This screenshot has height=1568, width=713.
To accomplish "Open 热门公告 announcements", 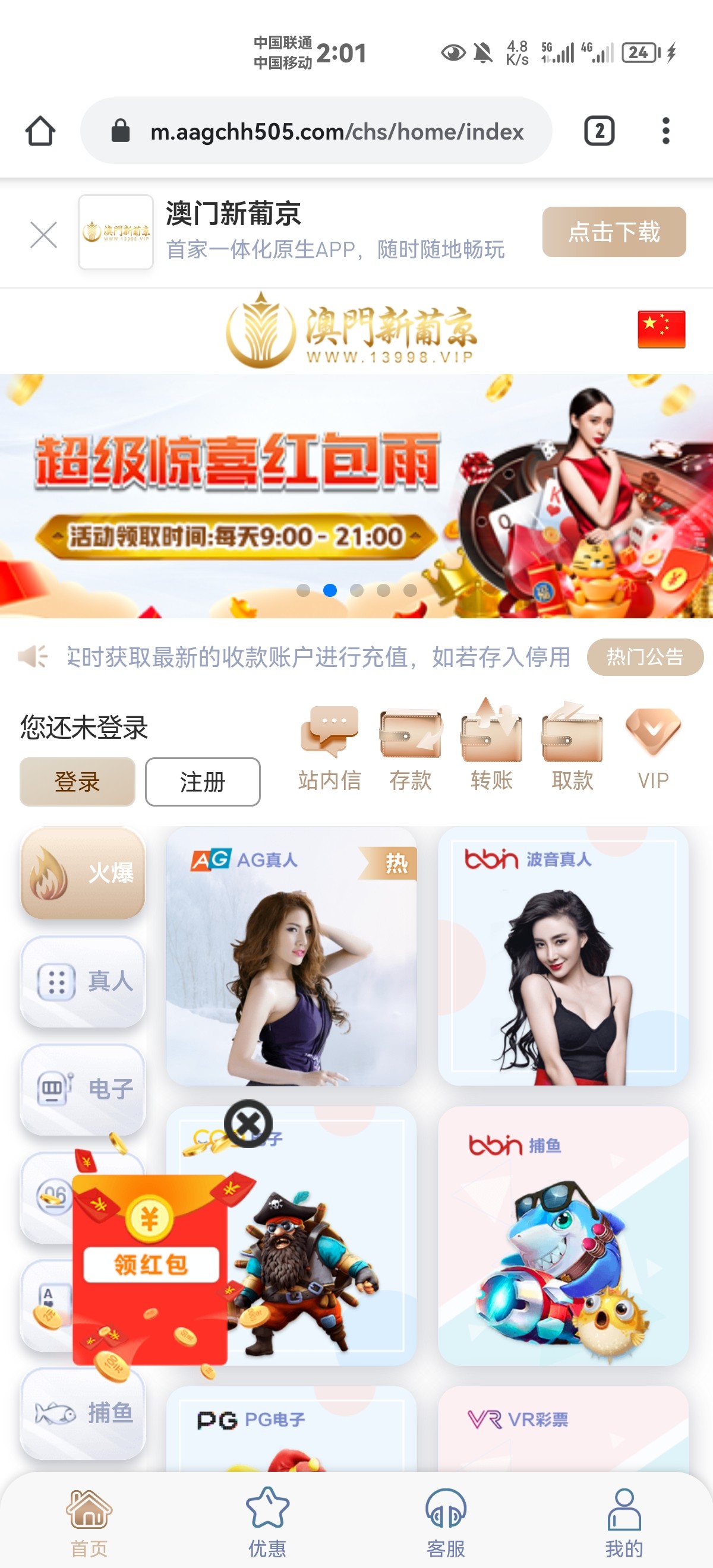I will coord(644,657).
